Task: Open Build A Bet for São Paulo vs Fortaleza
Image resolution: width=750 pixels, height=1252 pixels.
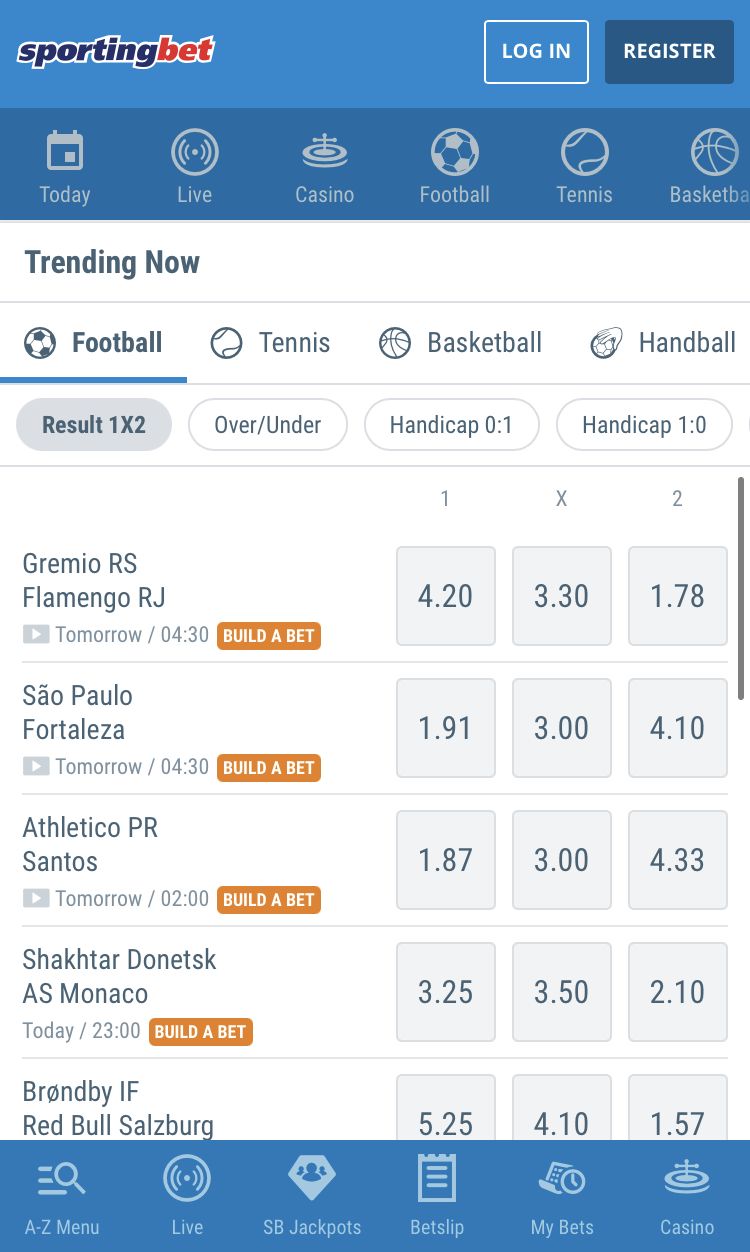Action: tap(269, 768)
